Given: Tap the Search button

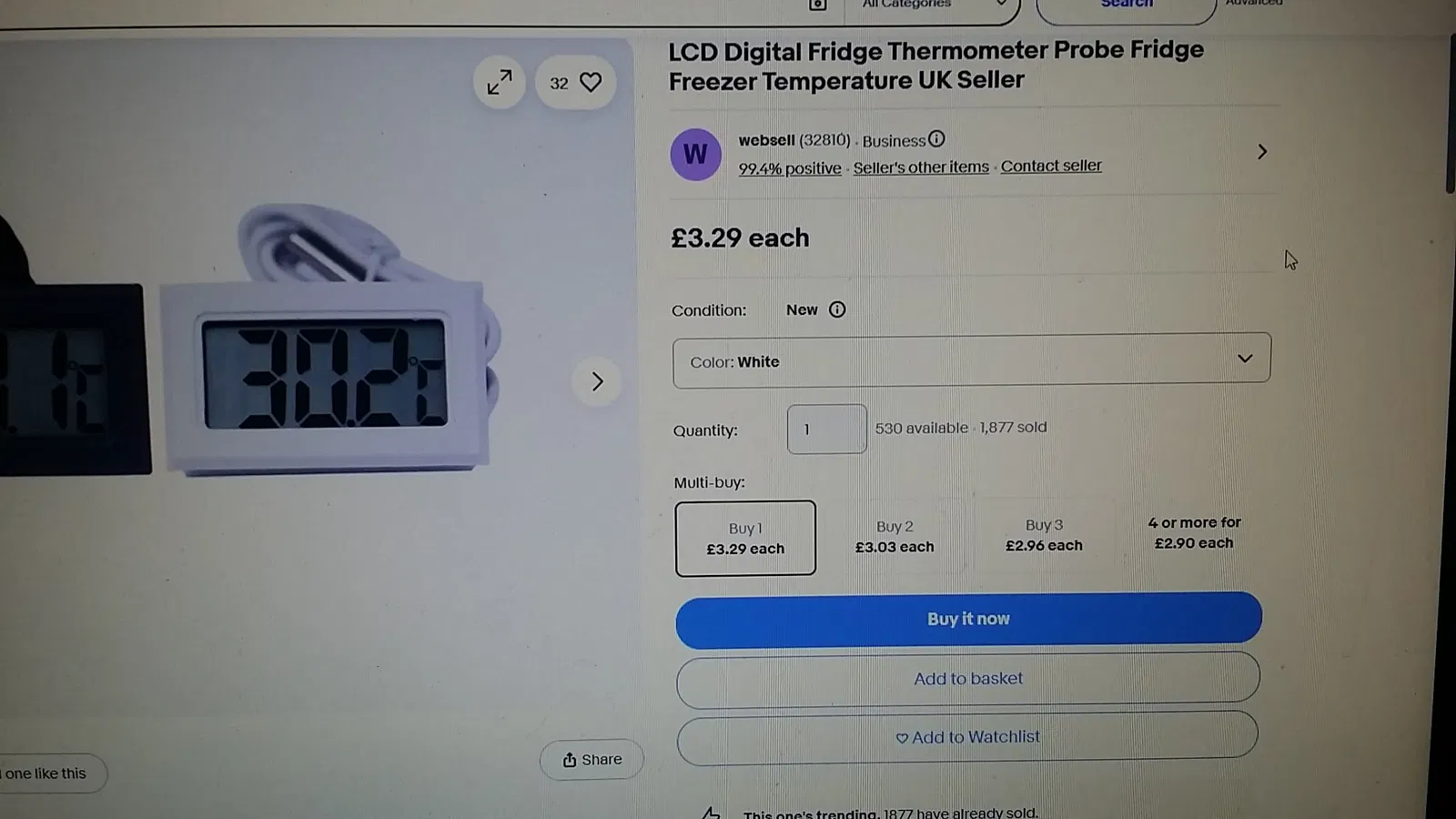Looking at the screenshot, I should pyautogui.click(x=1126, y=7).
